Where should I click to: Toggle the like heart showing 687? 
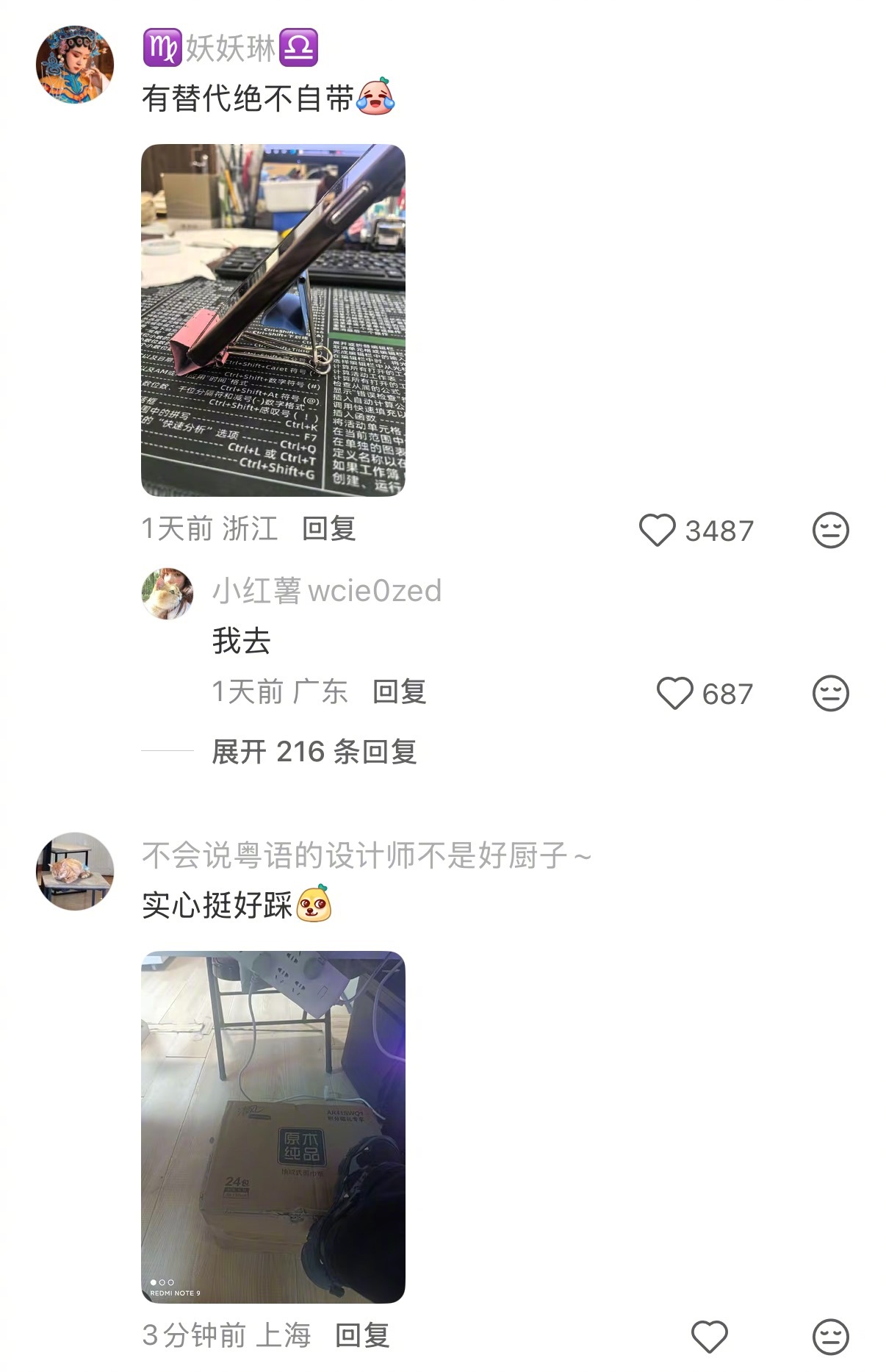tap(676, 692)
